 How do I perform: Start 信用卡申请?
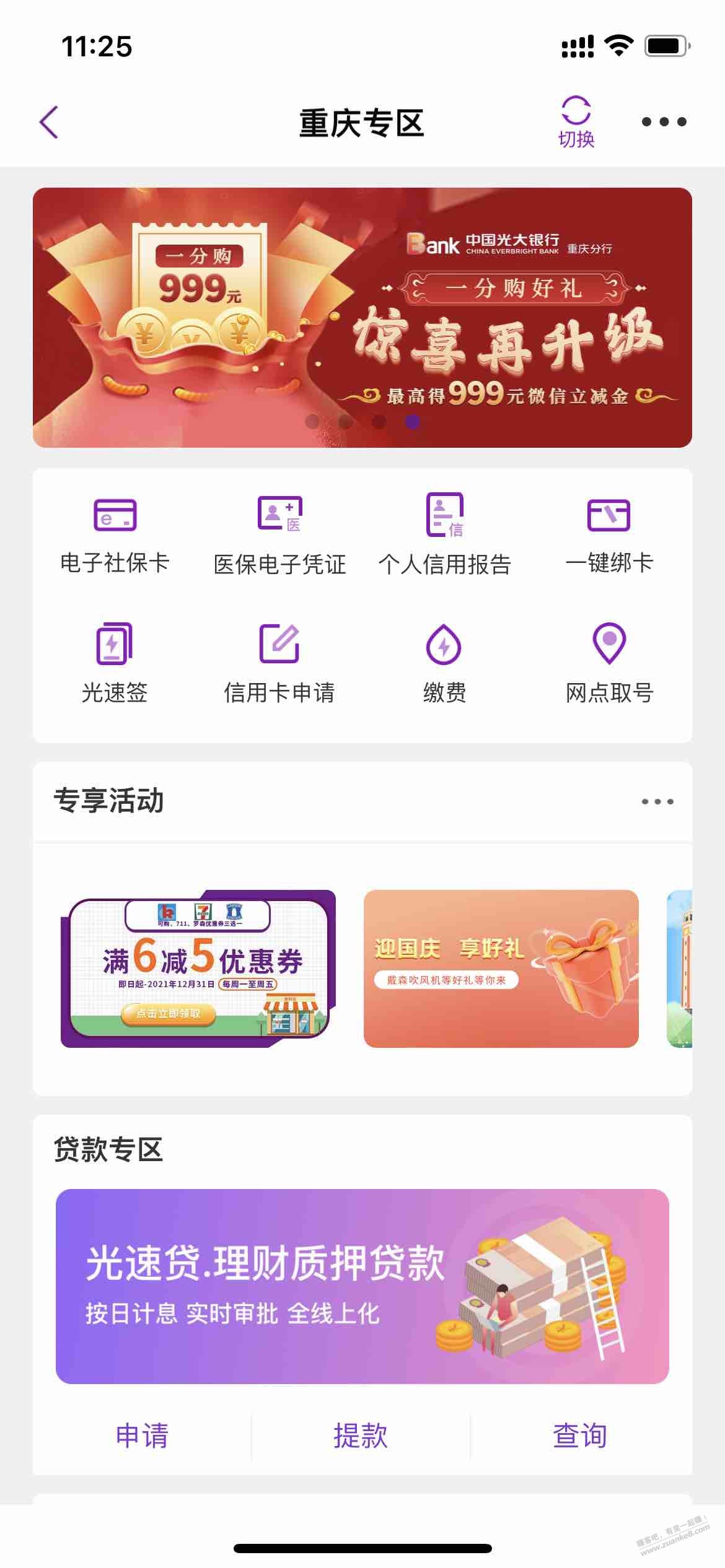(x=279, y=664)
